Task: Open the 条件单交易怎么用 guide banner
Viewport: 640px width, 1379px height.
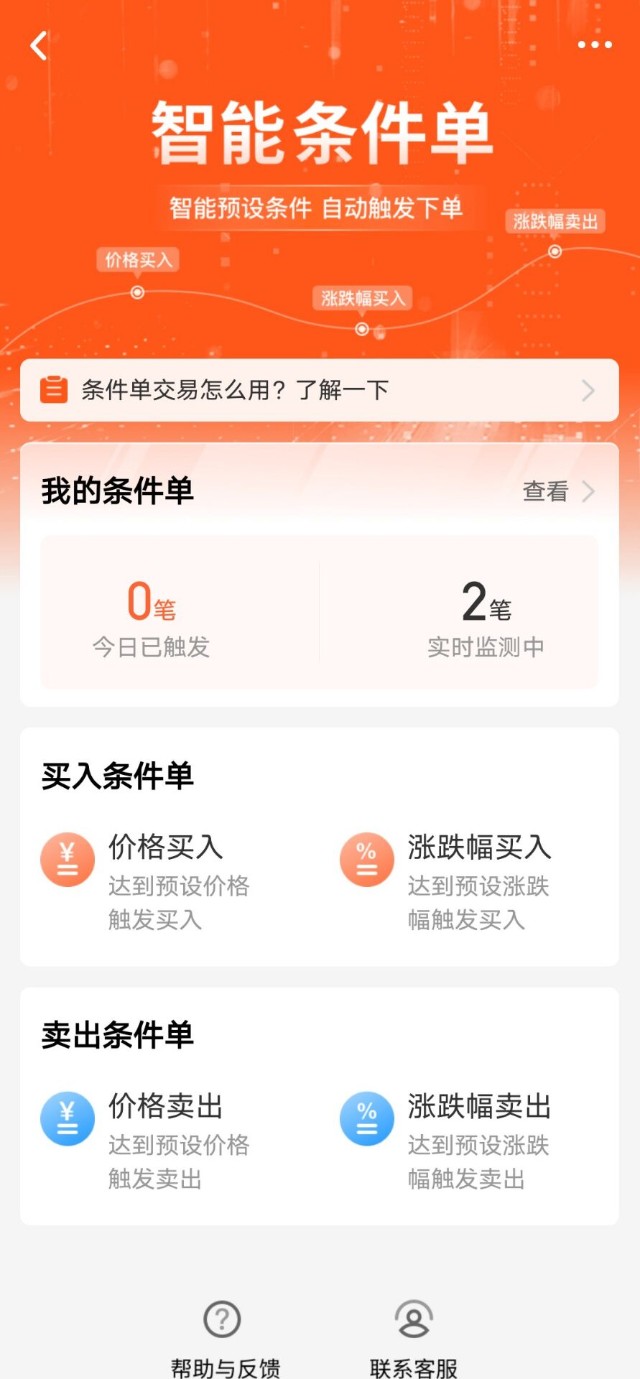Action: coord(319,390)
